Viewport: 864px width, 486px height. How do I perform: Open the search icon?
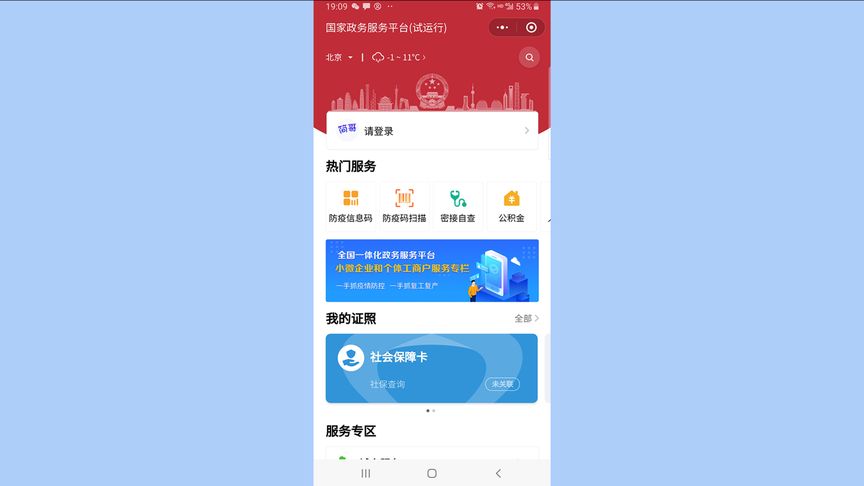coord(529,58)
